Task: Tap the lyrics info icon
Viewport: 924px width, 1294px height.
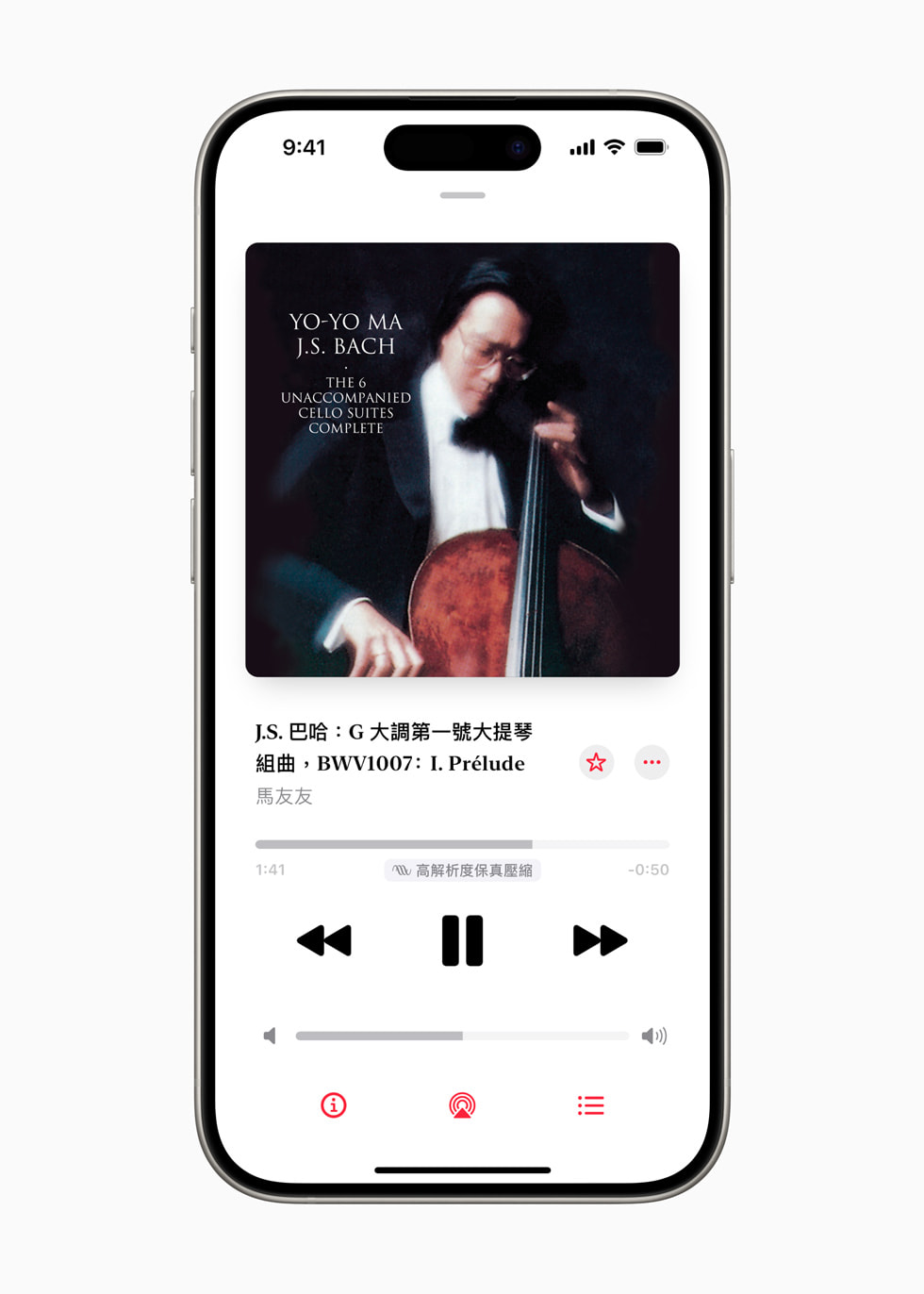Action: click(x=332, y=1105)
